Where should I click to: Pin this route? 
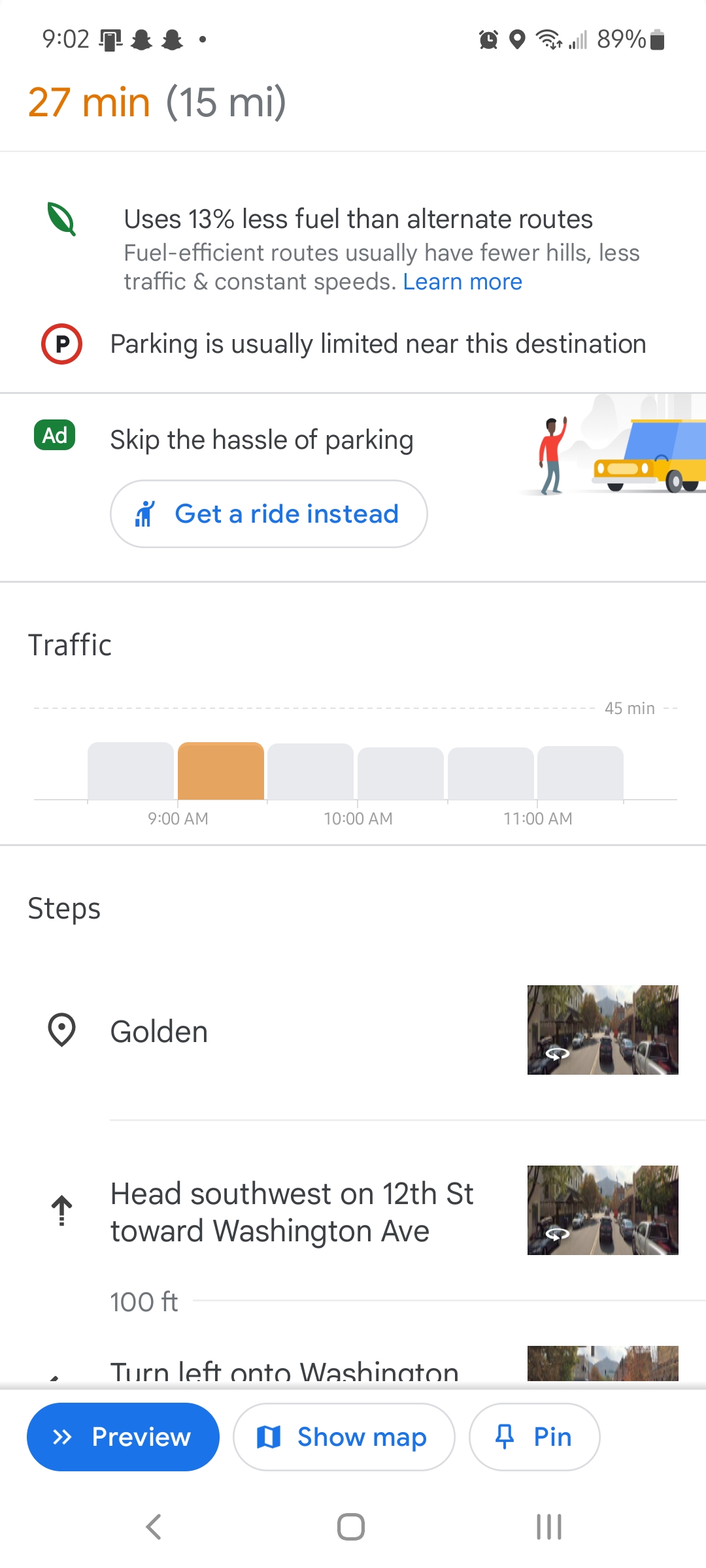pyautogui.click(x=534, y=1437)
